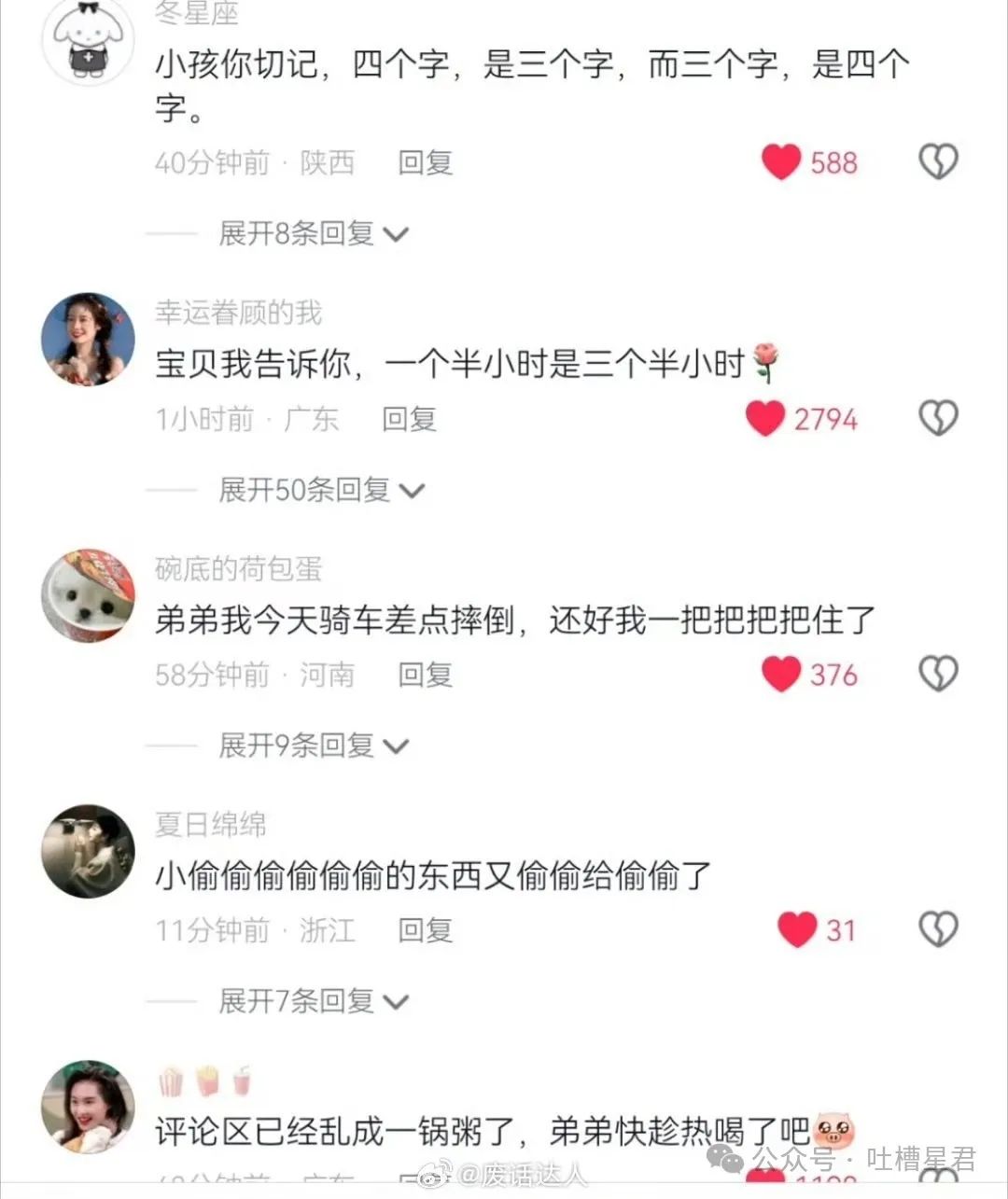Screen dimensions: 1008x1199
Task: Like 夏日绵绵's comment
Action: pos(796,929)
